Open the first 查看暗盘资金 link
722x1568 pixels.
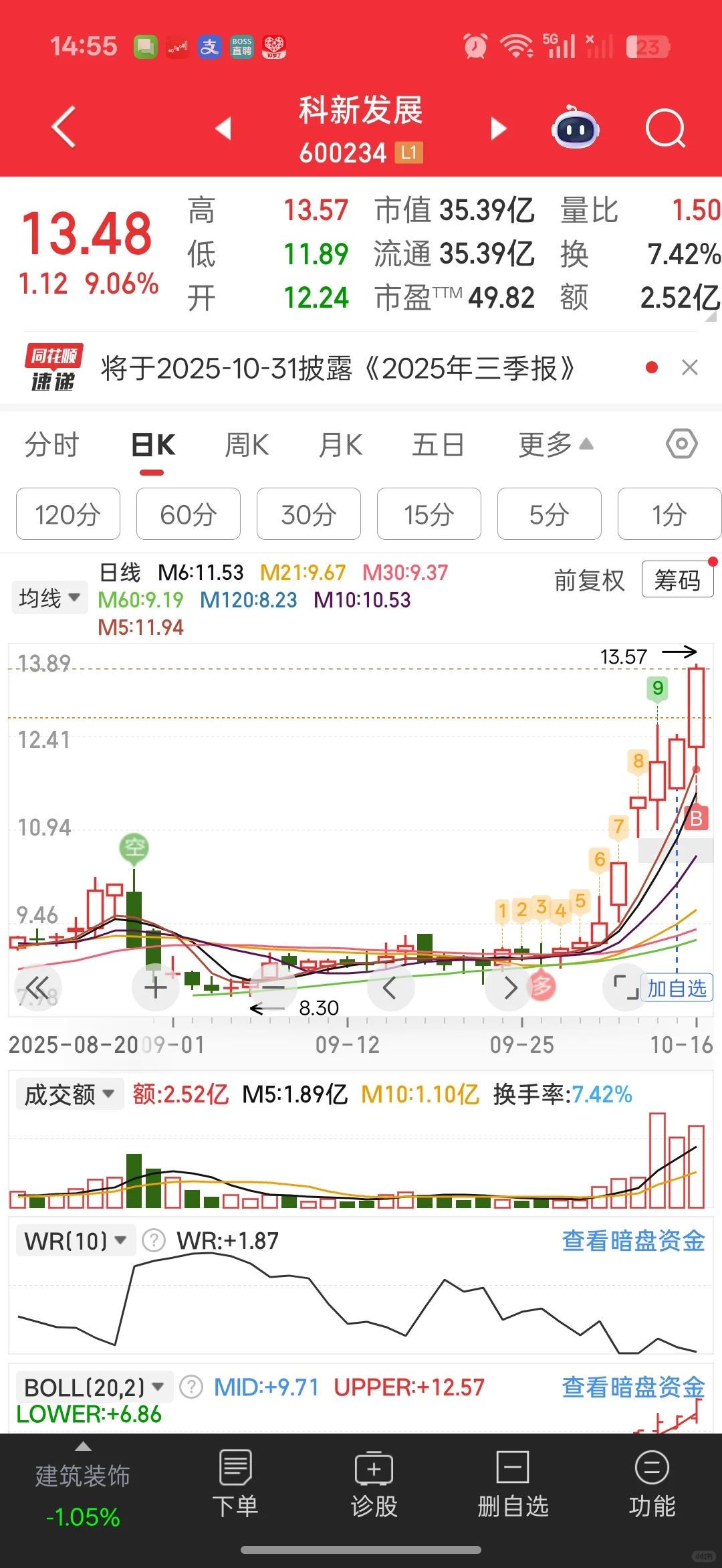coord(633,1241)
